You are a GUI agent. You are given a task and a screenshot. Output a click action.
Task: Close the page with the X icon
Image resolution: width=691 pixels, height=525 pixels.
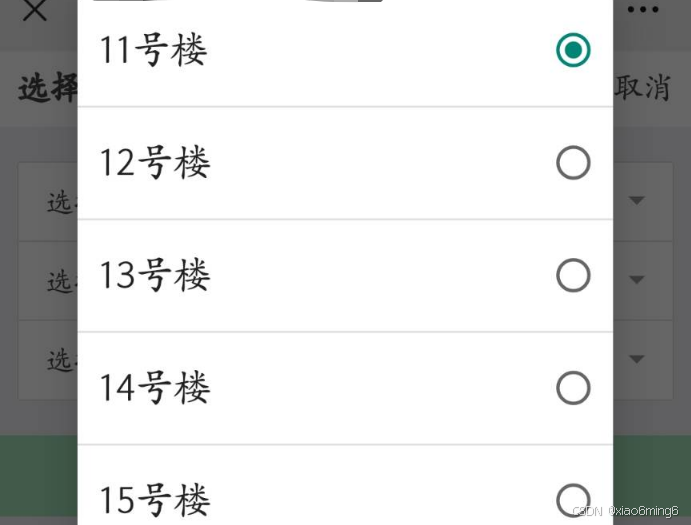(x=35, y=10)
